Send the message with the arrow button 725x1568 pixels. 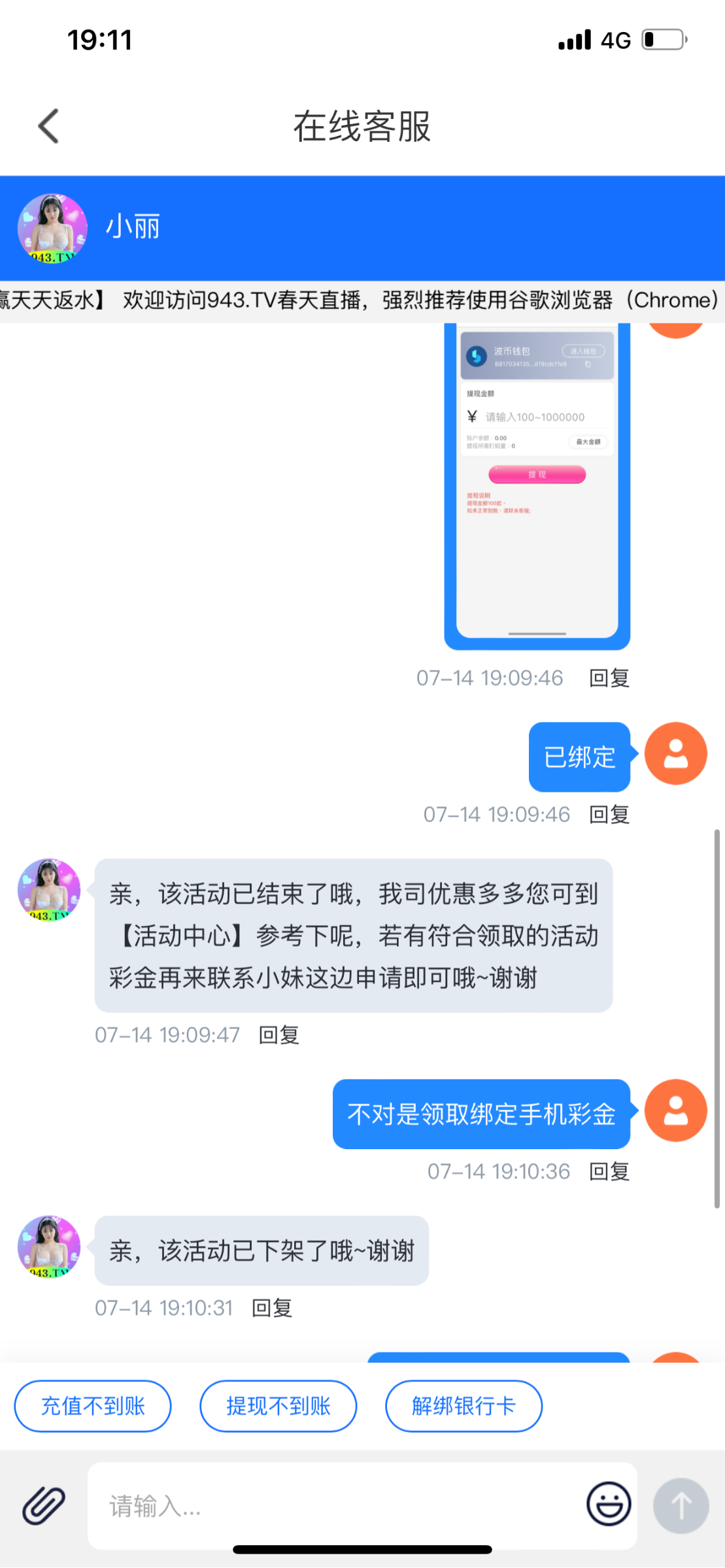(x=681, y=1505)
